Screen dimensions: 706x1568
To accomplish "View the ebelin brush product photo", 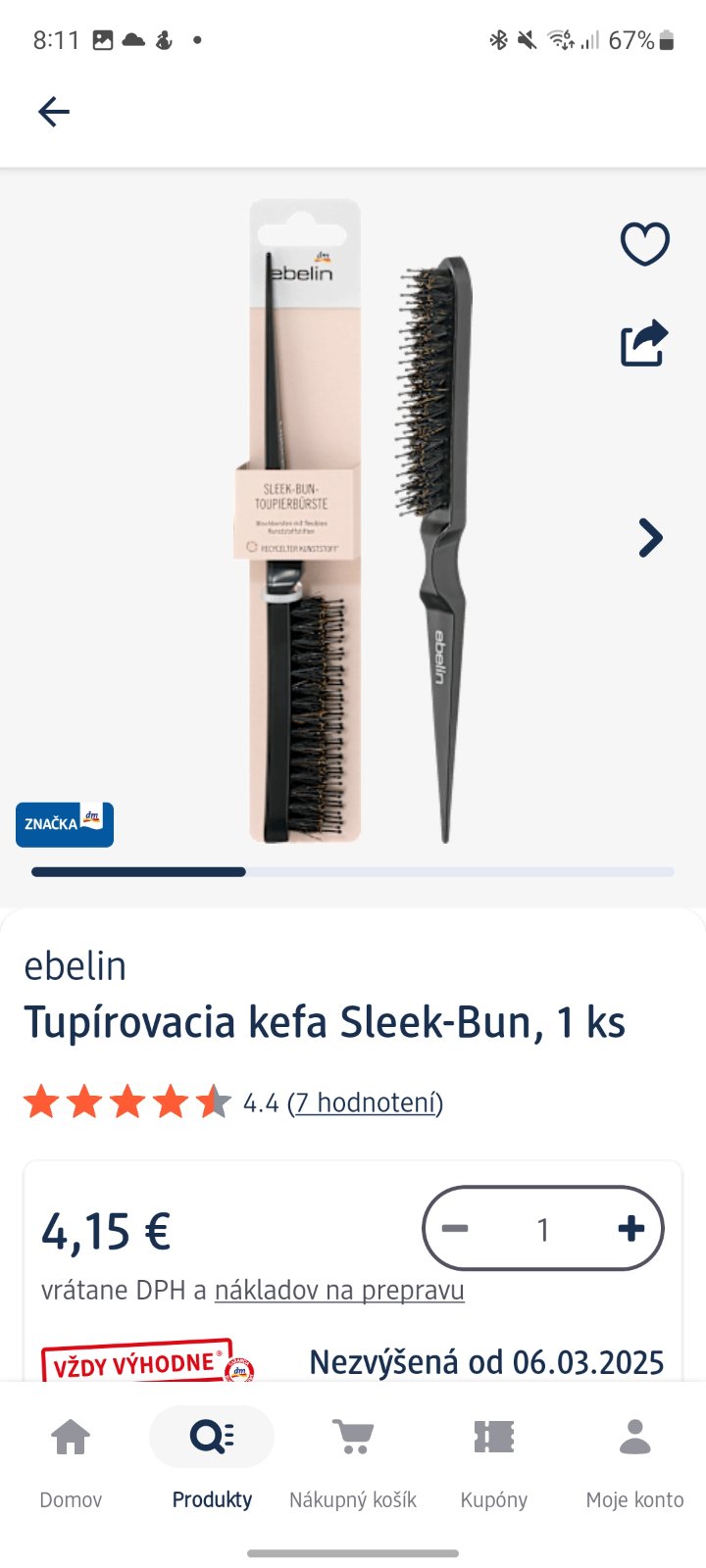I will pos(353,521).
